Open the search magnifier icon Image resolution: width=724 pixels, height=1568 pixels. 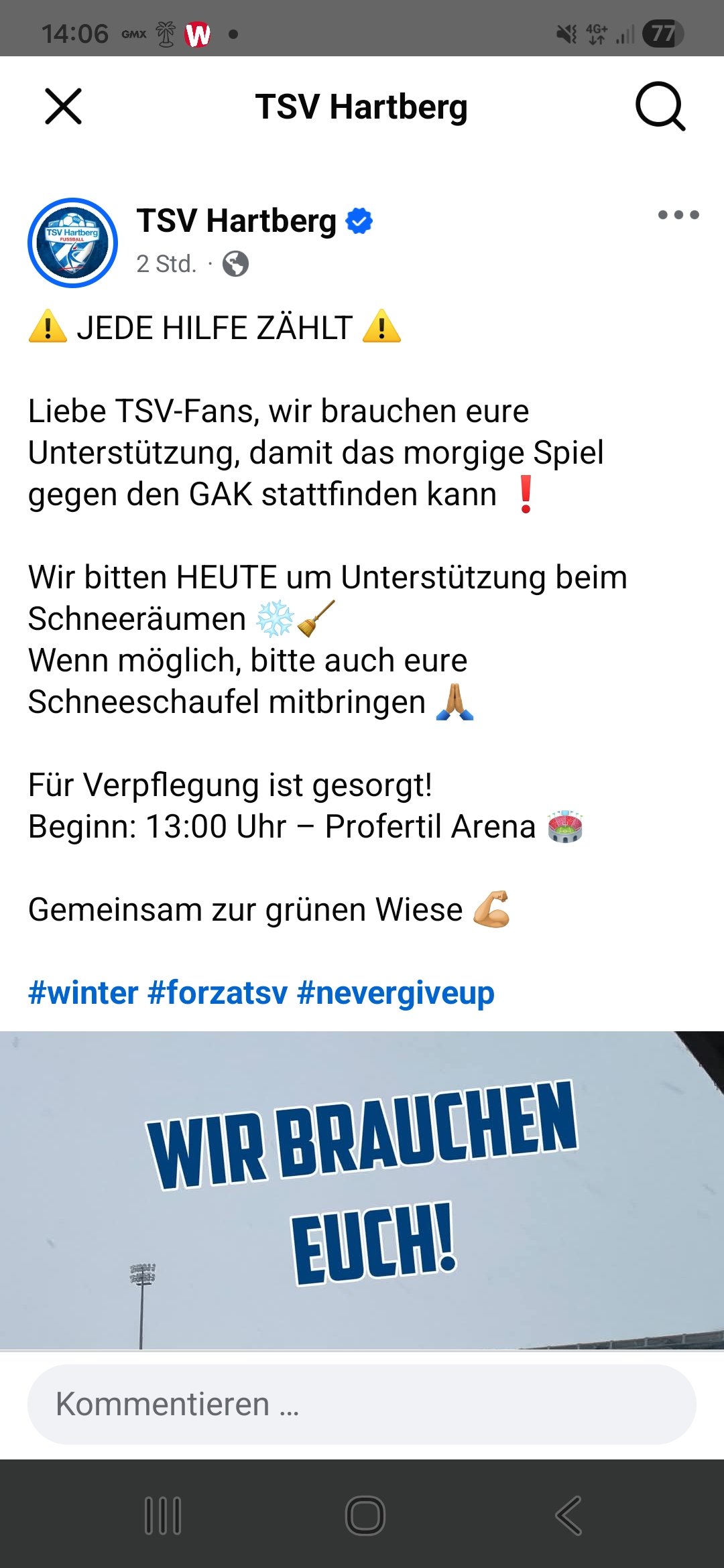[660, 107]
